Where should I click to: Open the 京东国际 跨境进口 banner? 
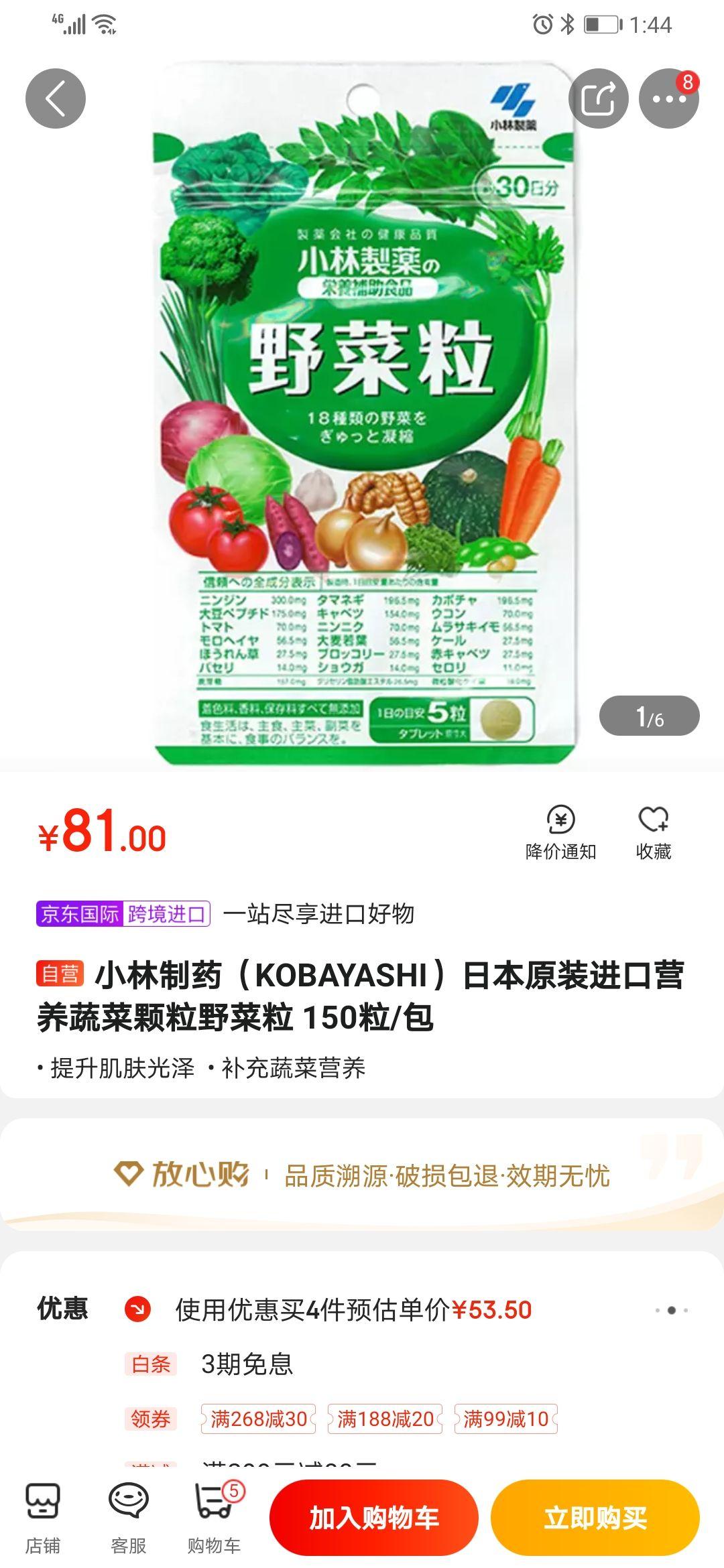[x=225, y=913]
